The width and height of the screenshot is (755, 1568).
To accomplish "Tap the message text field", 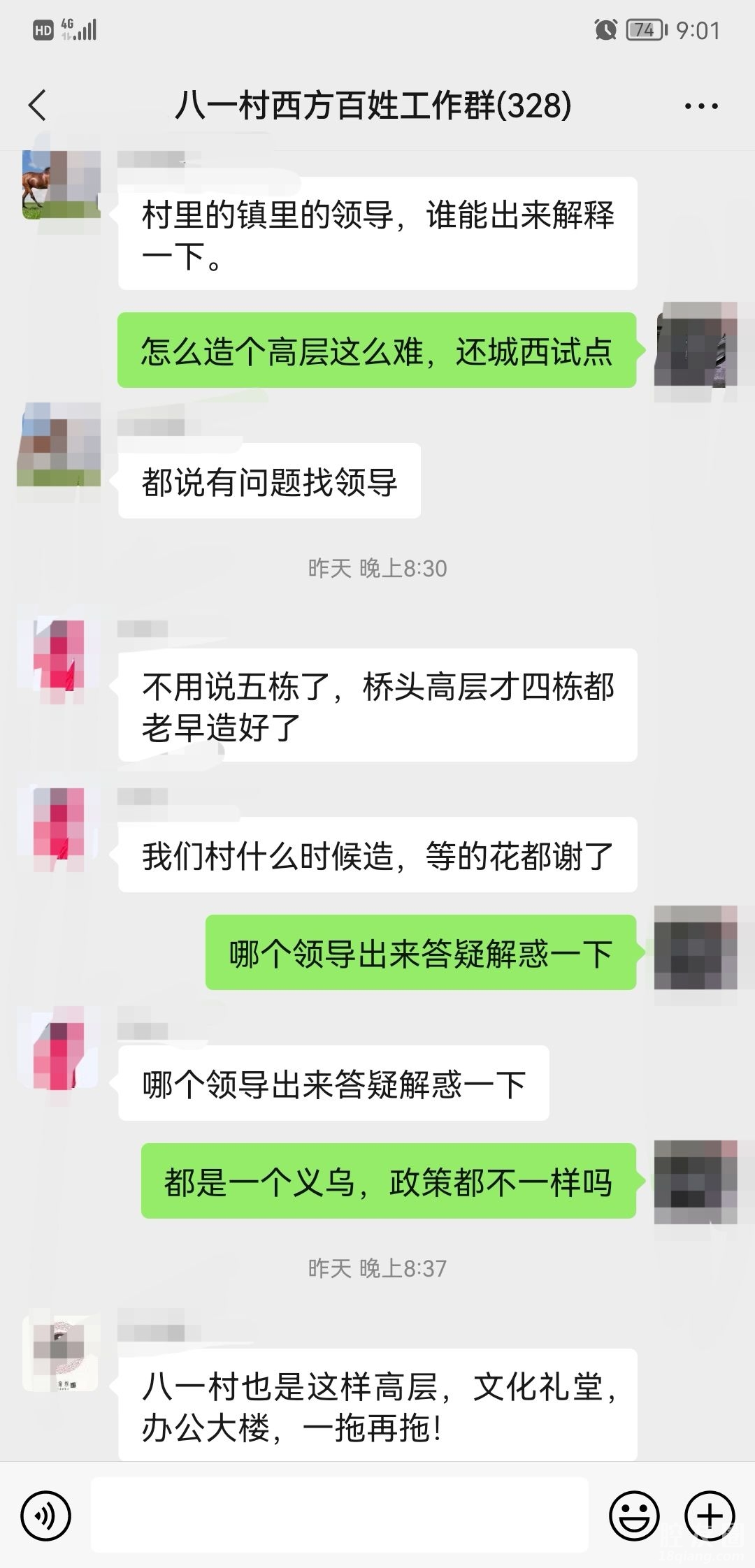I will click(340, 1515).
